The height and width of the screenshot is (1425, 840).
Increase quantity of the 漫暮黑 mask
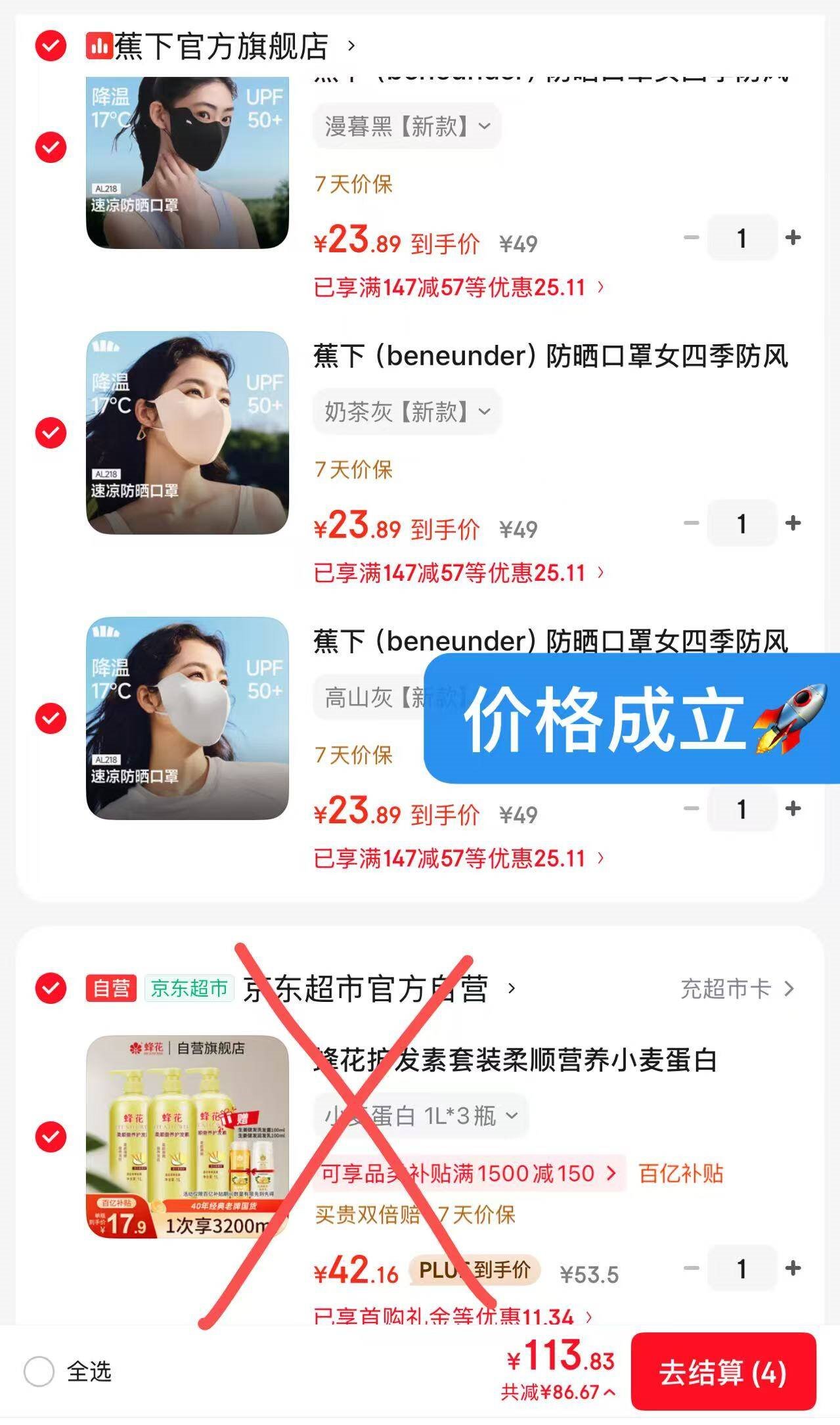[x=793, y=238]
